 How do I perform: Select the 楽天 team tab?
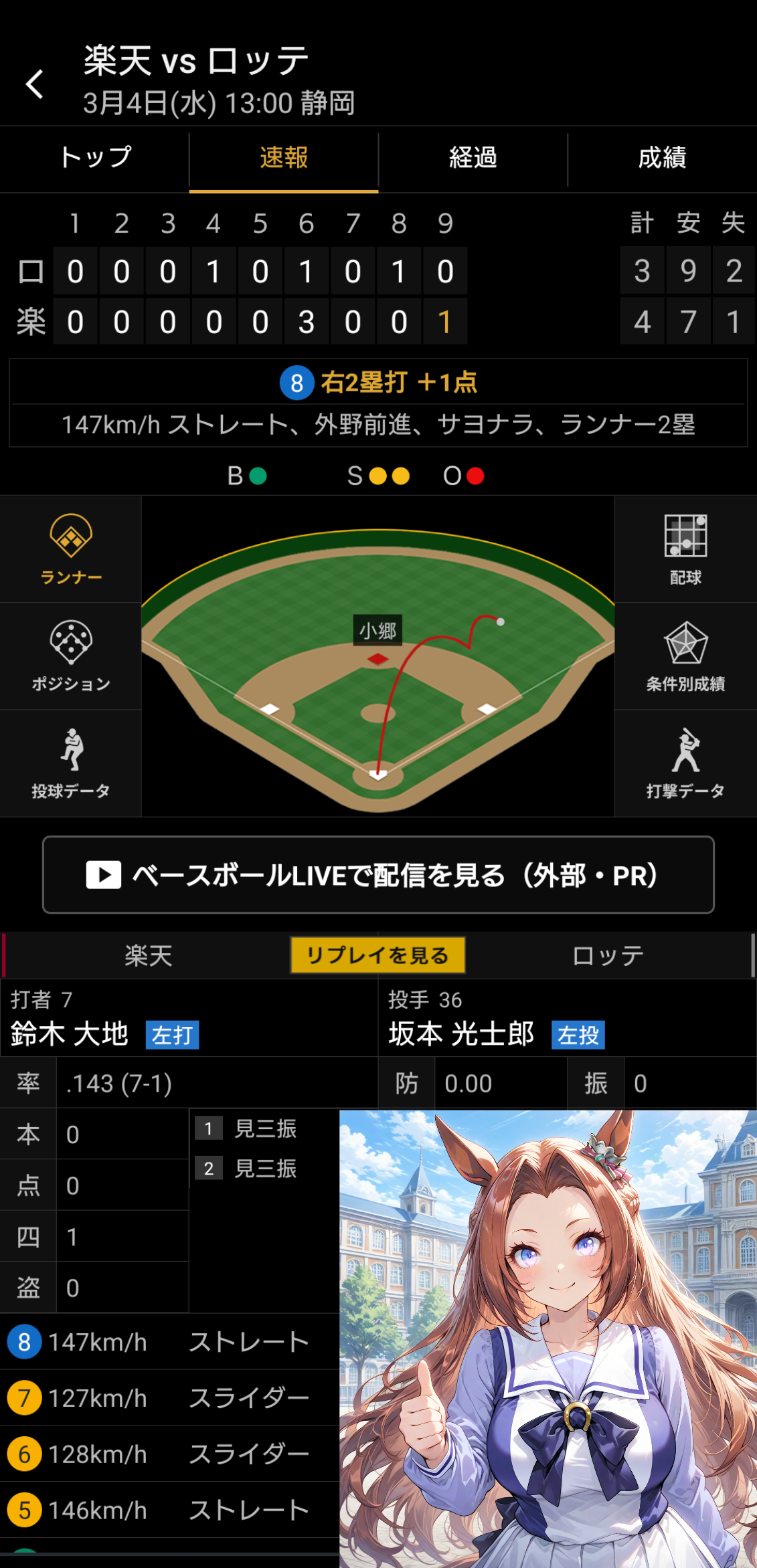coord(148,955)
